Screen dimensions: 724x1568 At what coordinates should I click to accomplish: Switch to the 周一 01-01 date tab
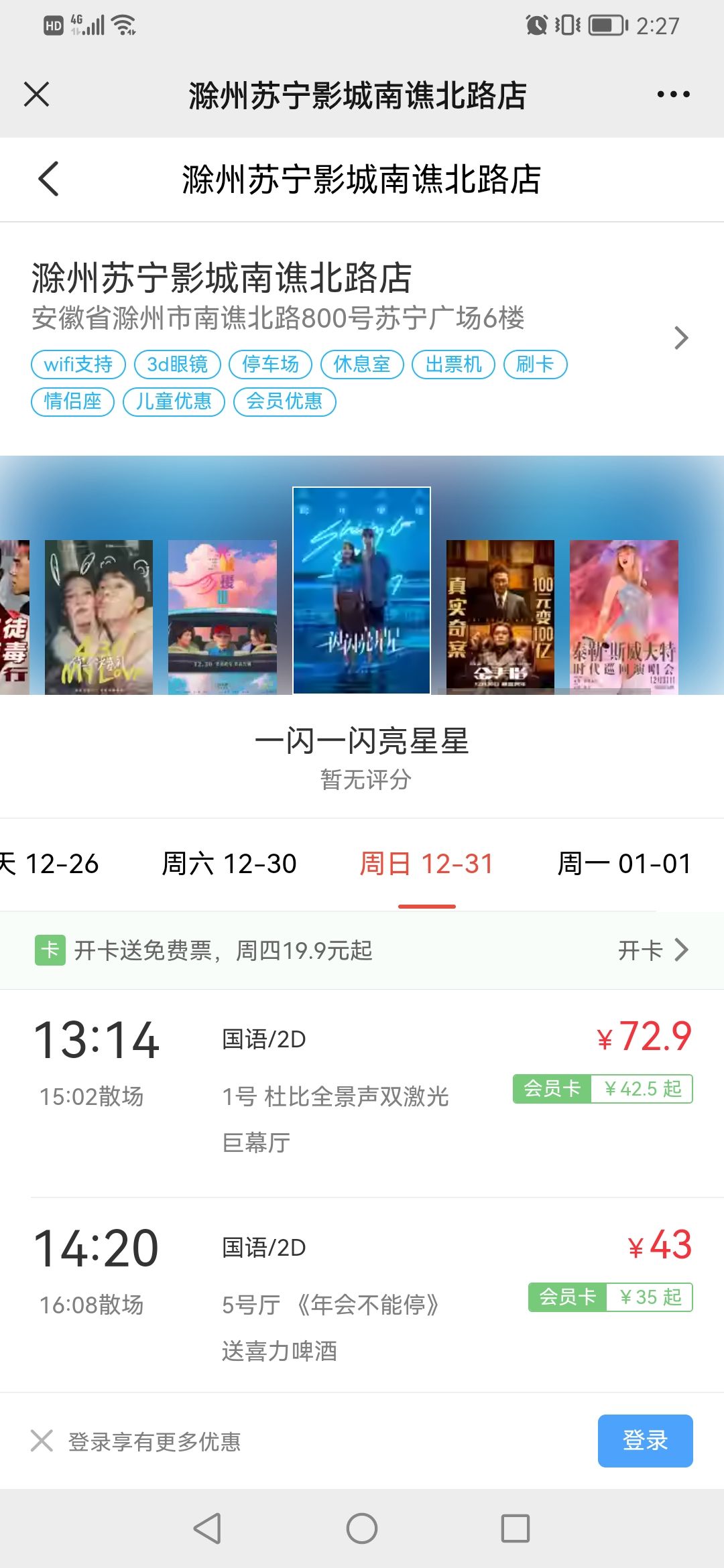624,864
